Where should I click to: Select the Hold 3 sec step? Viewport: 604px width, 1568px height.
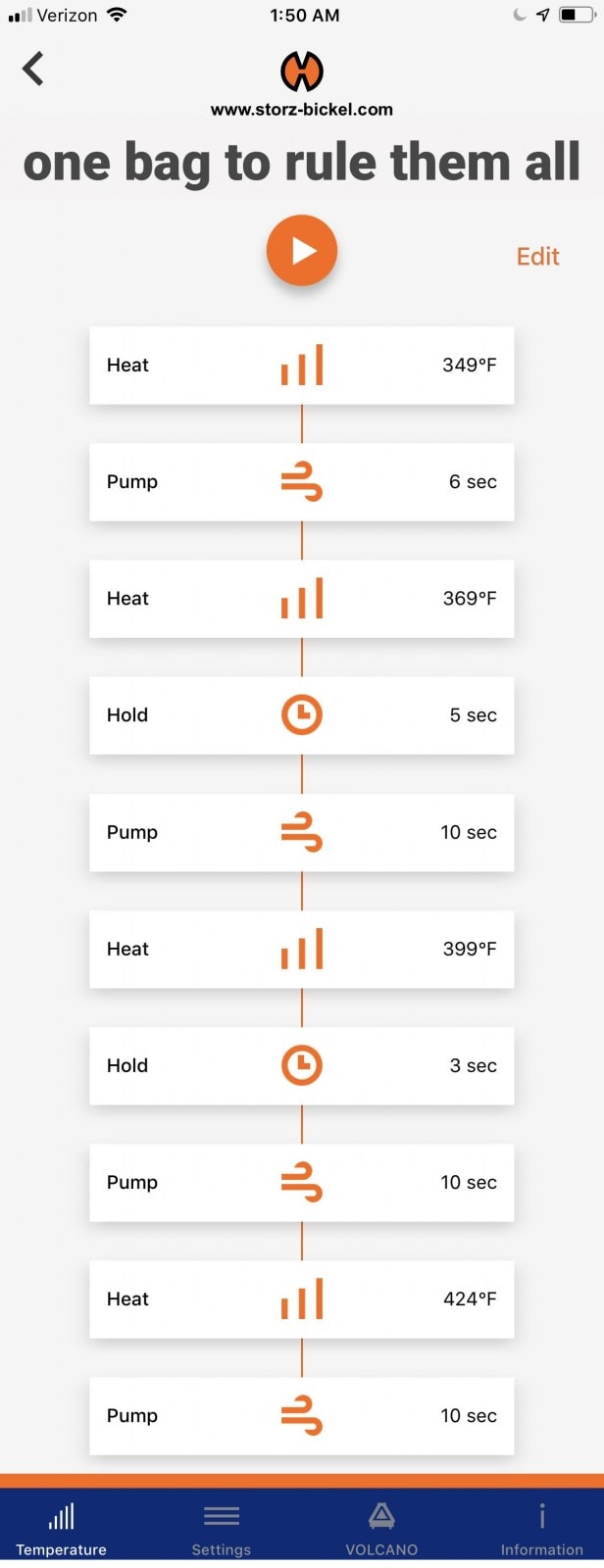pyautogui.click(x=302, y=1065)
